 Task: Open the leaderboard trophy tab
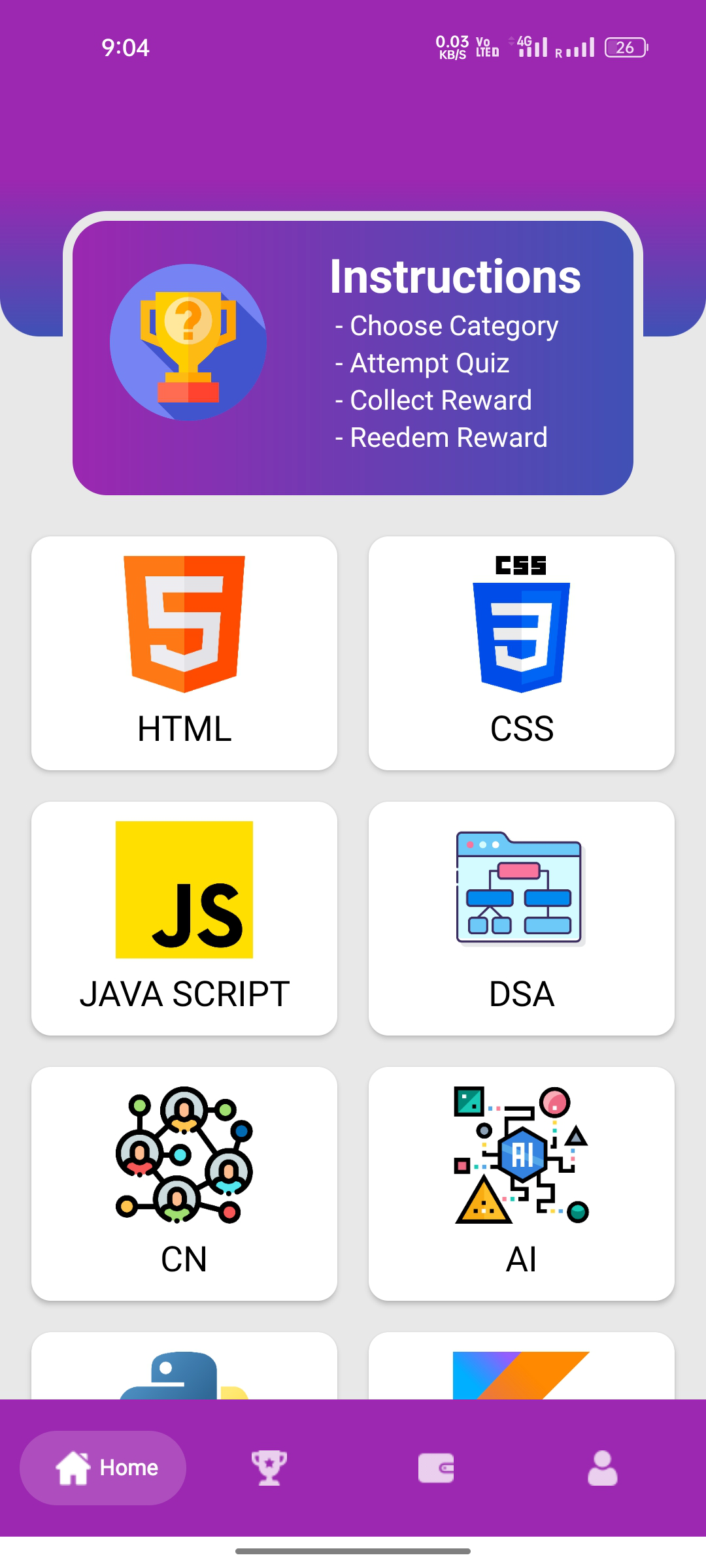(270, 1467)
